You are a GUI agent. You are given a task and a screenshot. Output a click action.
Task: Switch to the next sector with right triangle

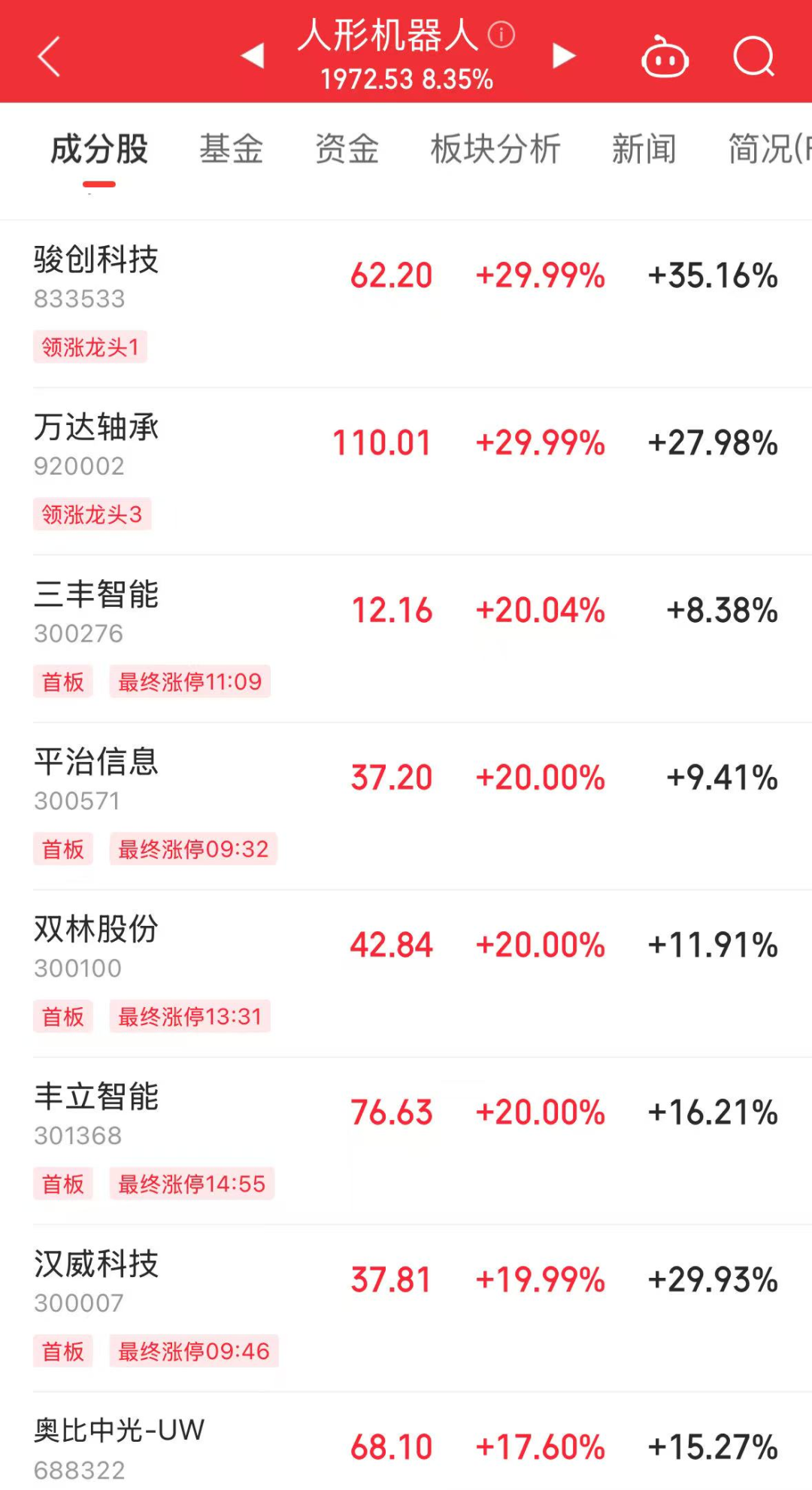click(x=564, y=56)
